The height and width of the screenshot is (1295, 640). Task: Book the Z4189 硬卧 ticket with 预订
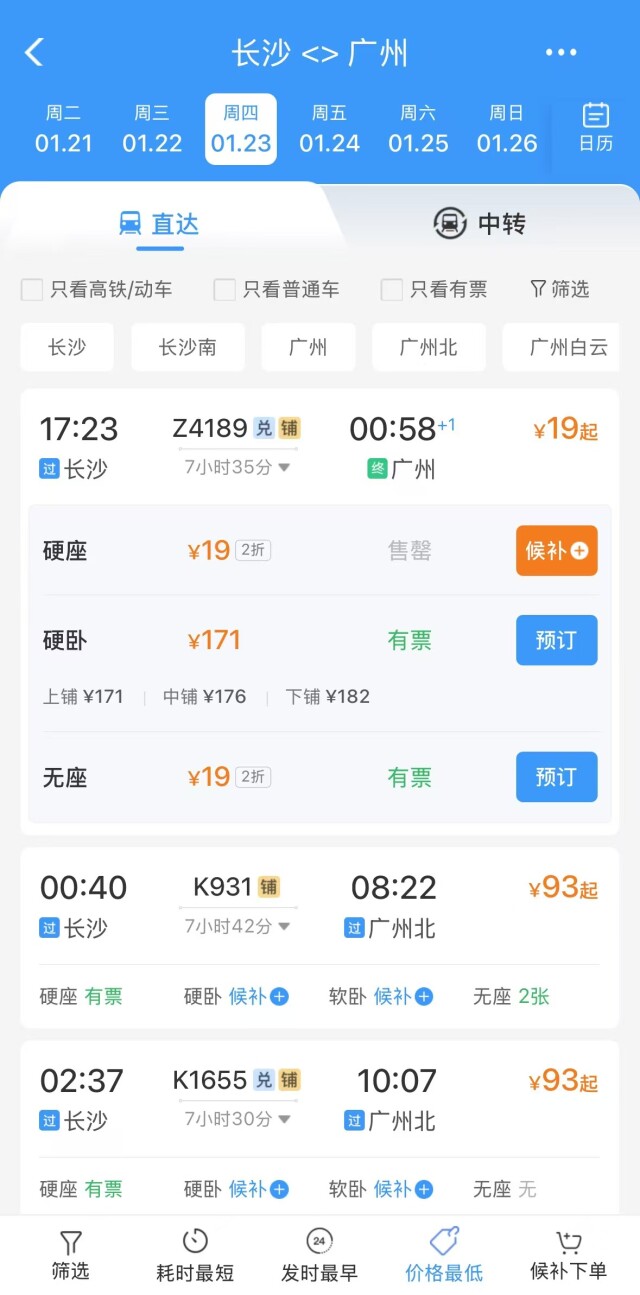tap(556, 640)
